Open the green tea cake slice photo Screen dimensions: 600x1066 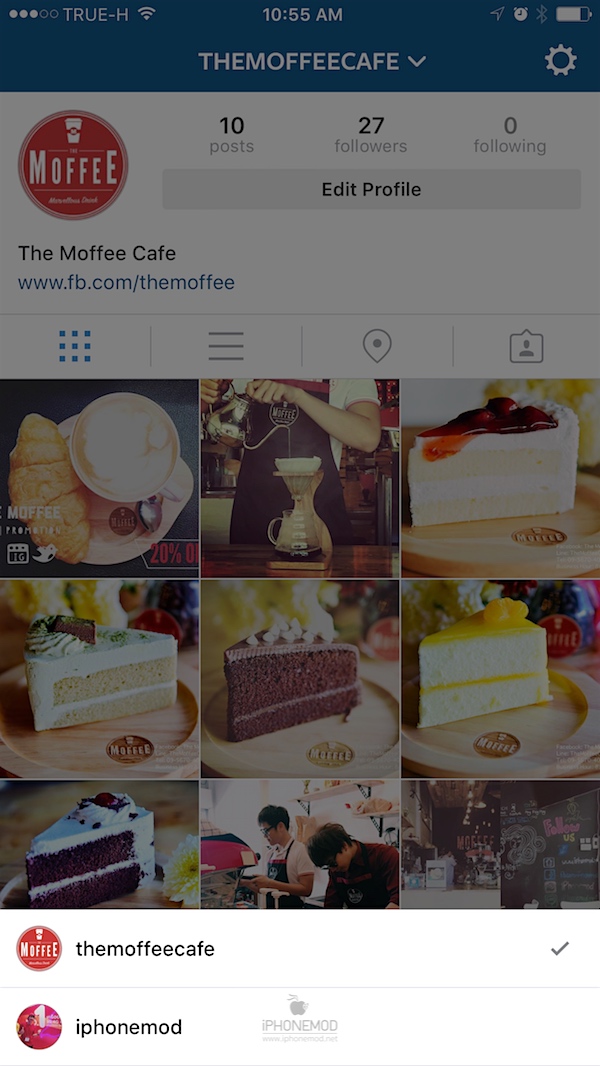pyautogui.click(x=99, y=679)
